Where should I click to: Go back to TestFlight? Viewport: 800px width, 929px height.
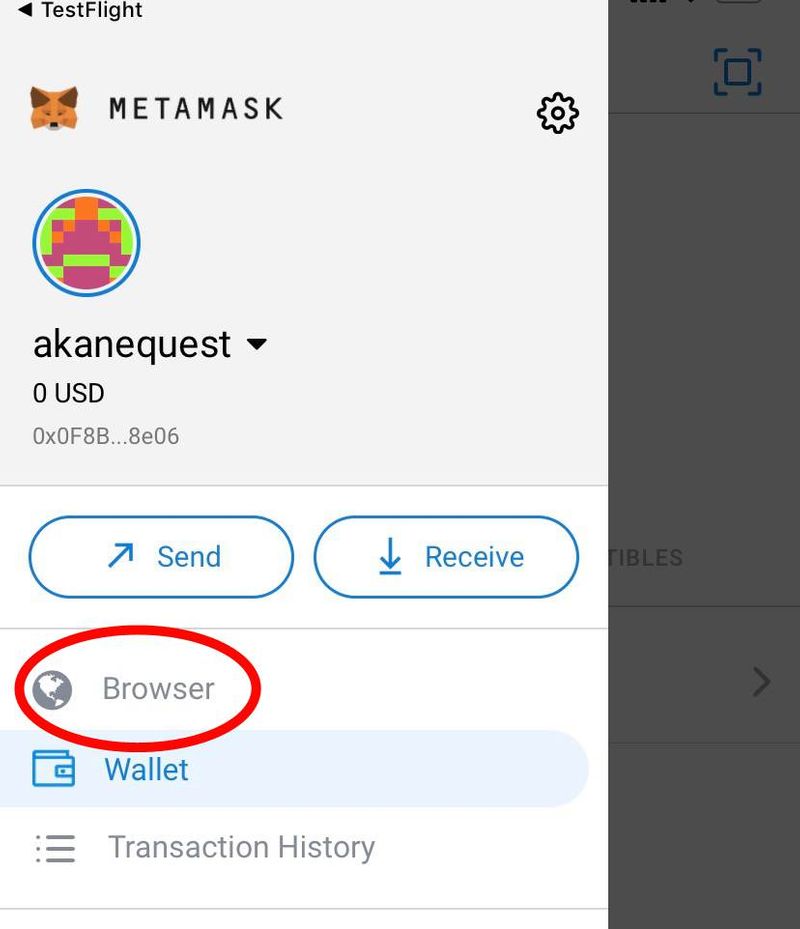coord(80,11)
